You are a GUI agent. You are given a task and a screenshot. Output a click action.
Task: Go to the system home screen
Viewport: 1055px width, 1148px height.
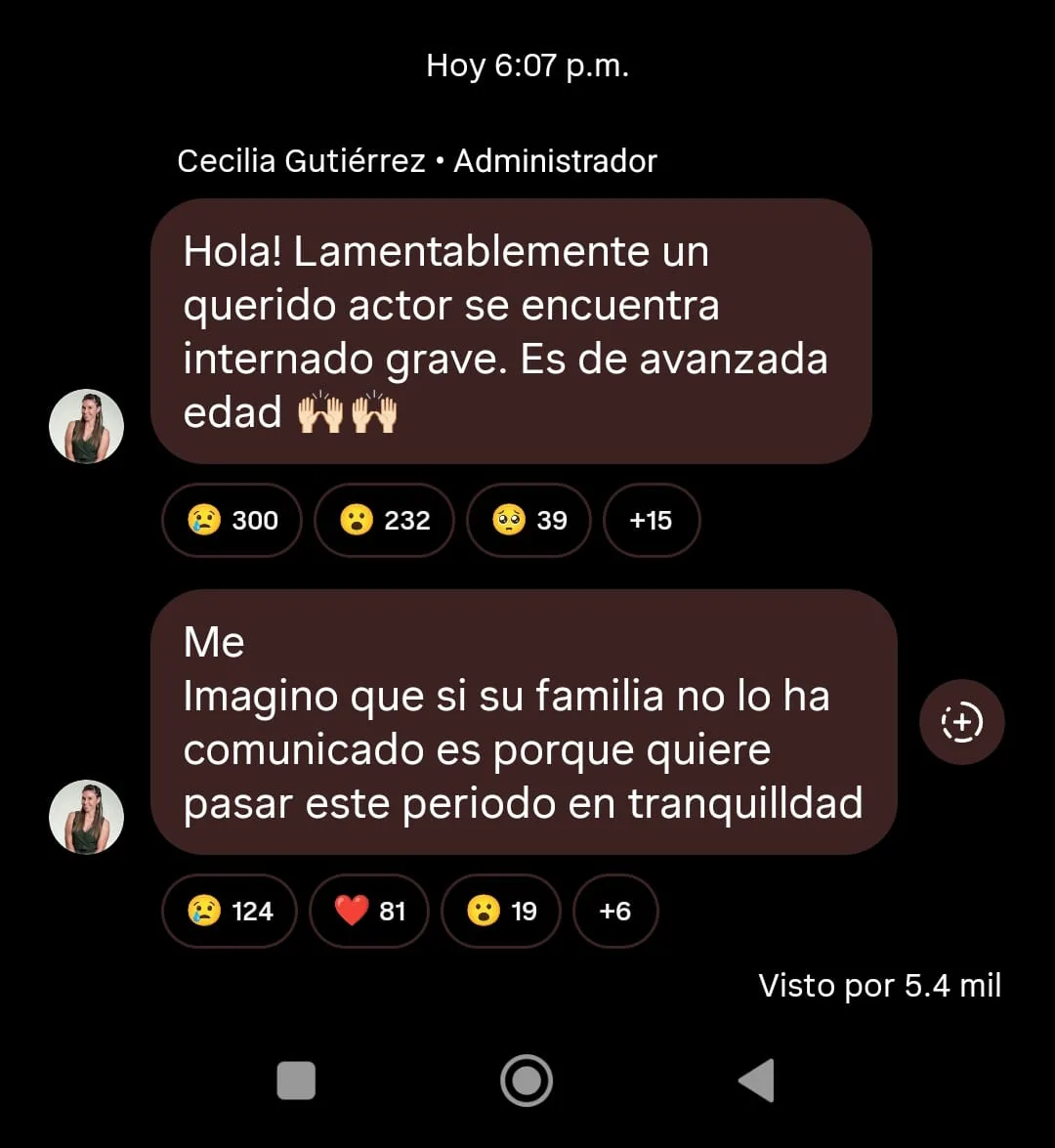point(527,1081)
